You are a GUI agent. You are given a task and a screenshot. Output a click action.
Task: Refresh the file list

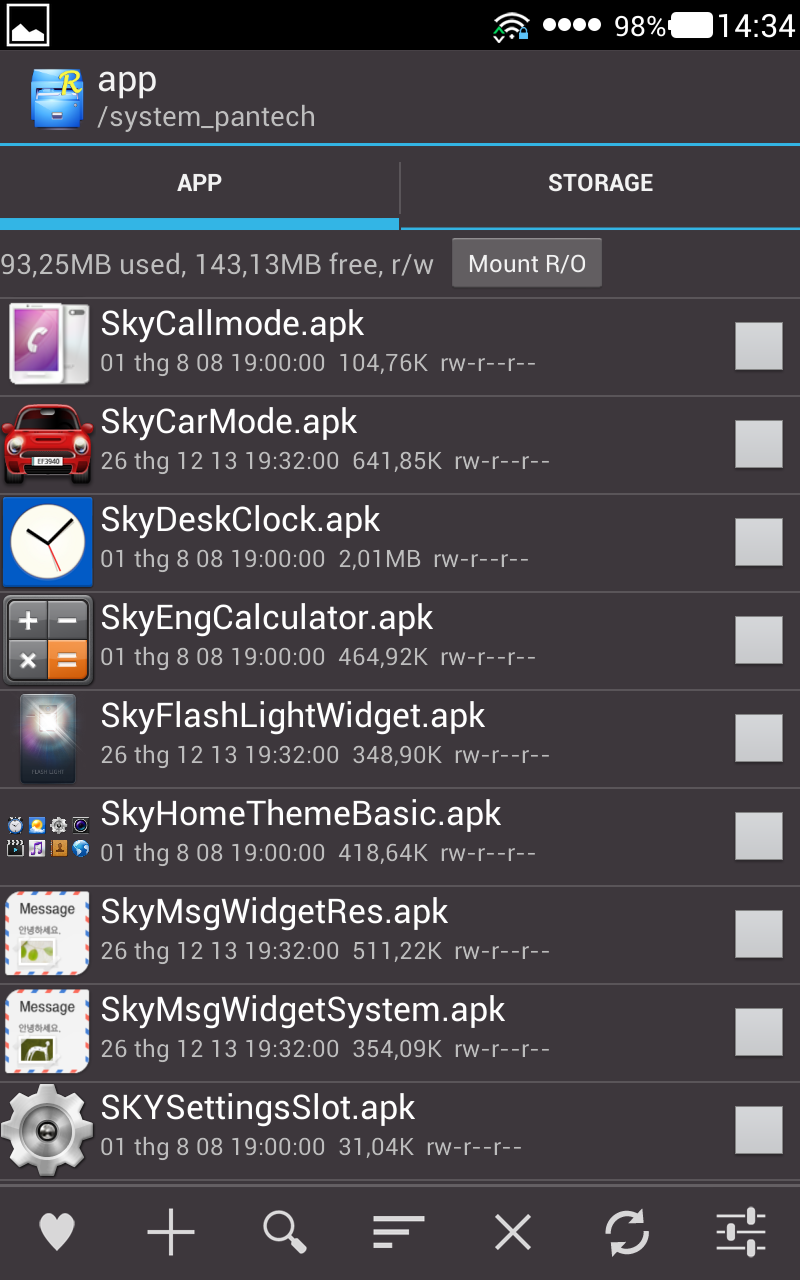(627, 1231)
